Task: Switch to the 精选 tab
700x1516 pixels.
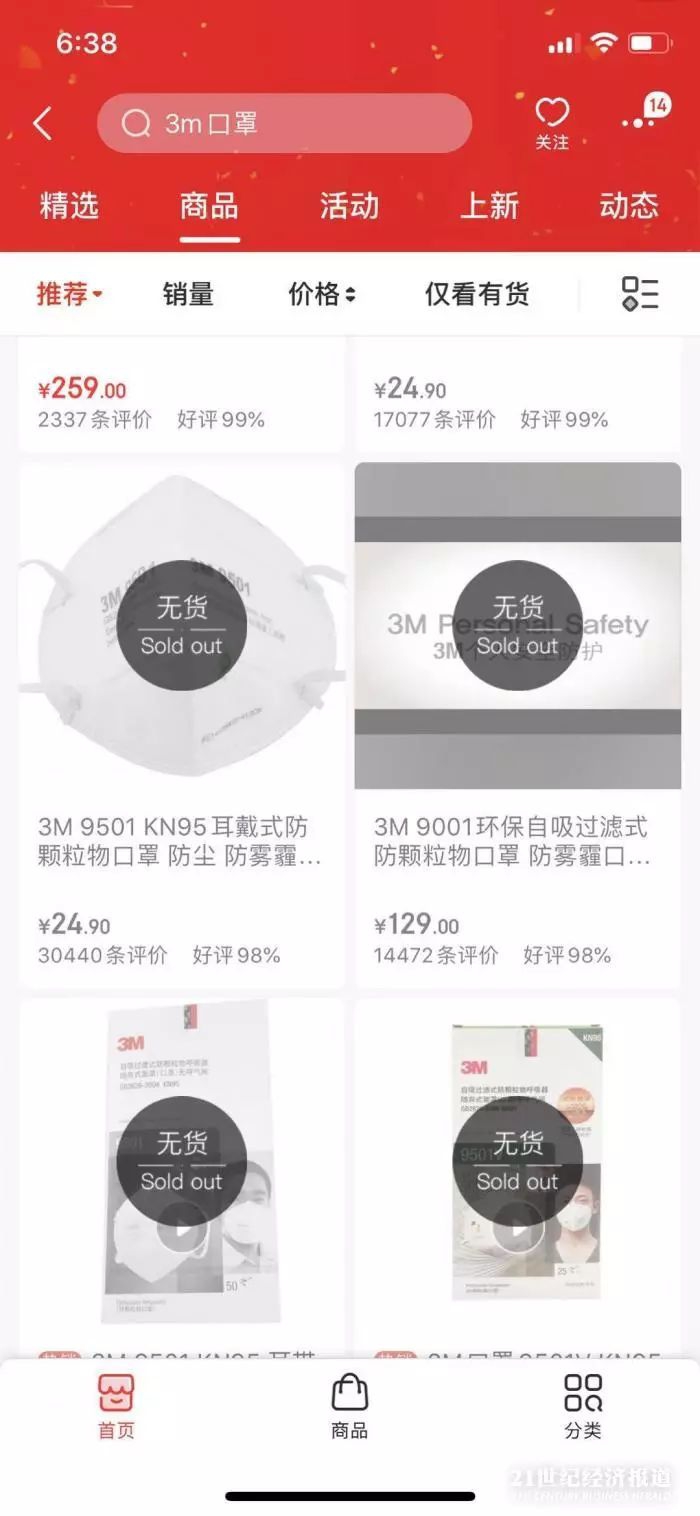Action: tap(69, 206)
